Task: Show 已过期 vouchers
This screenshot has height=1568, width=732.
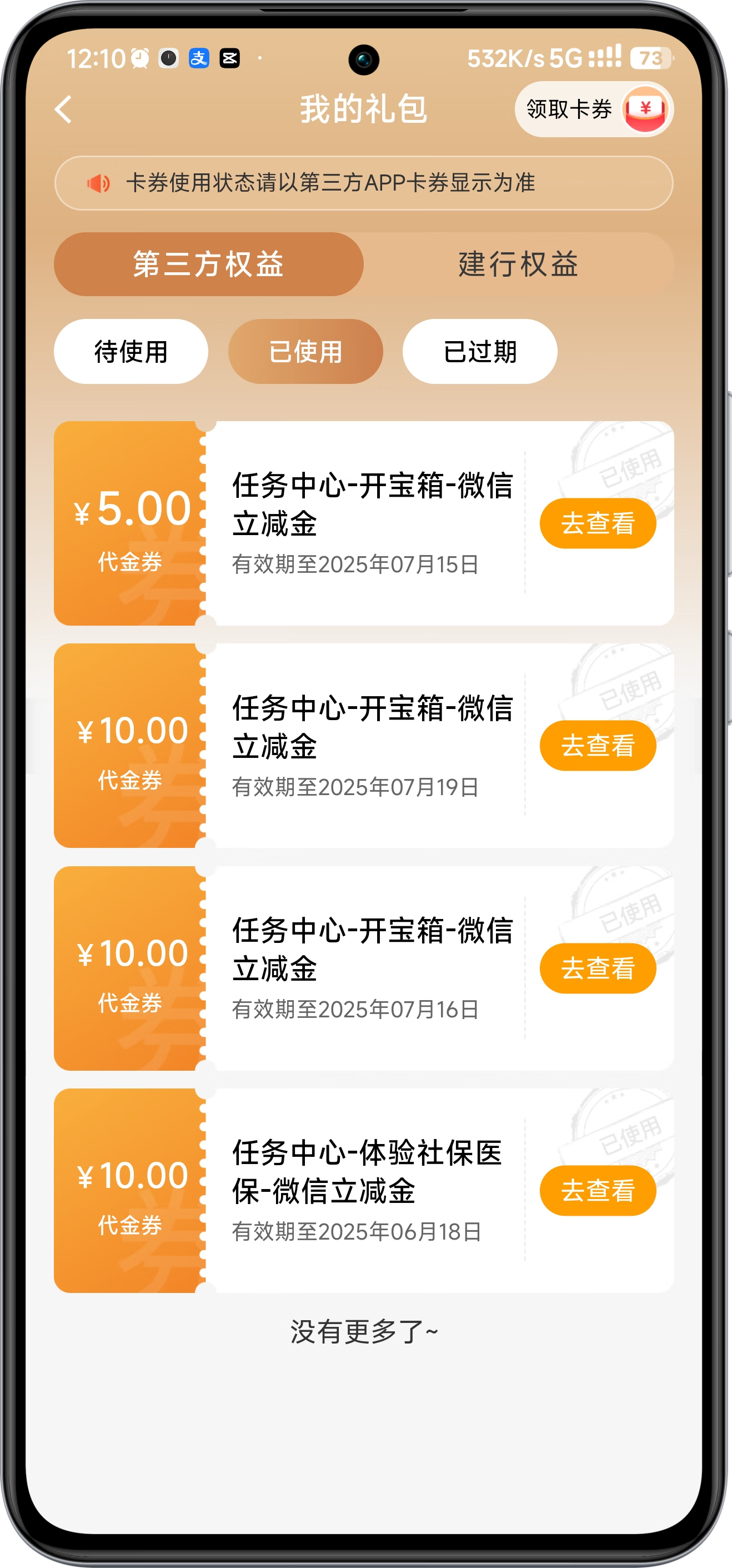Action: 479,351
